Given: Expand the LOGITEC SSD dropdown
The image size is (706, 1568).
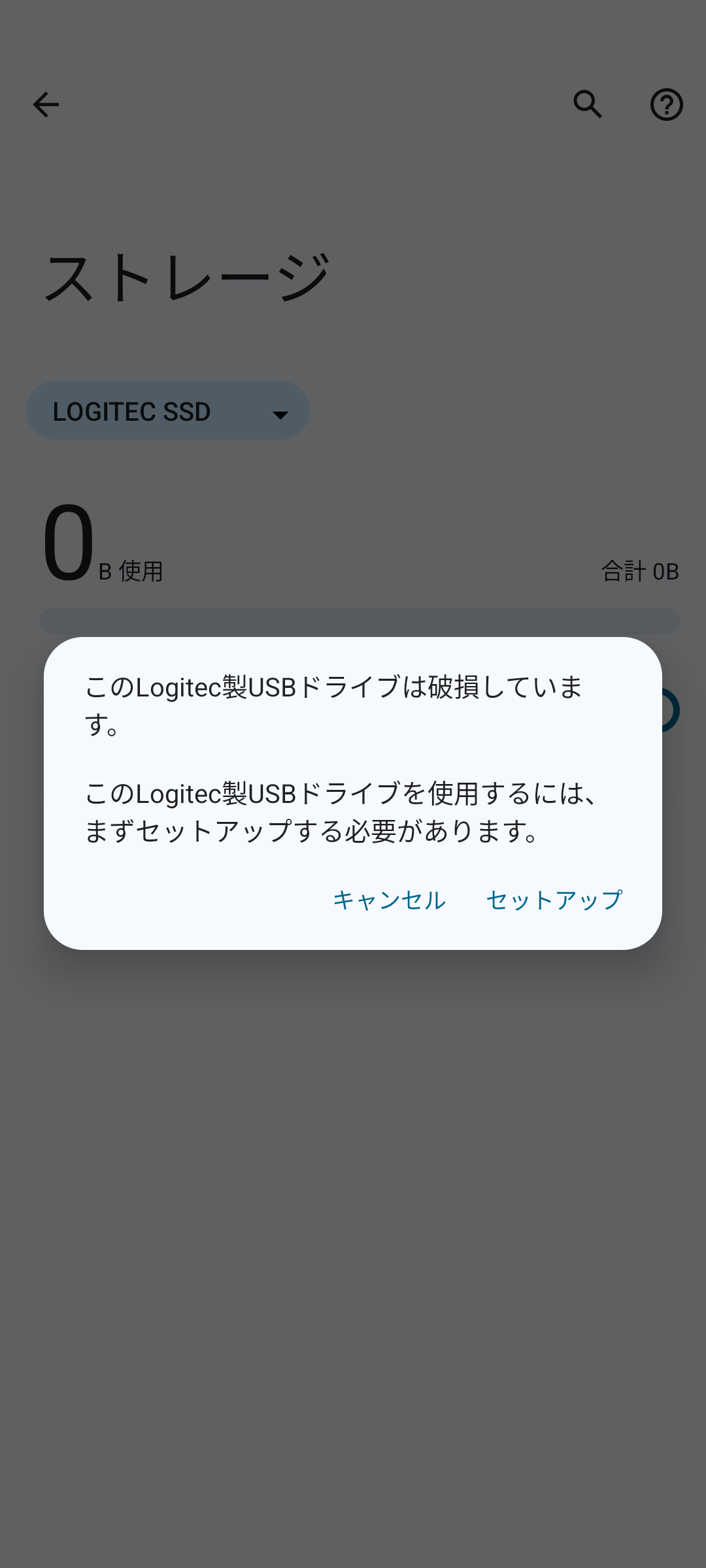Looking at the screenshot, I should click(x=168, y=411).
